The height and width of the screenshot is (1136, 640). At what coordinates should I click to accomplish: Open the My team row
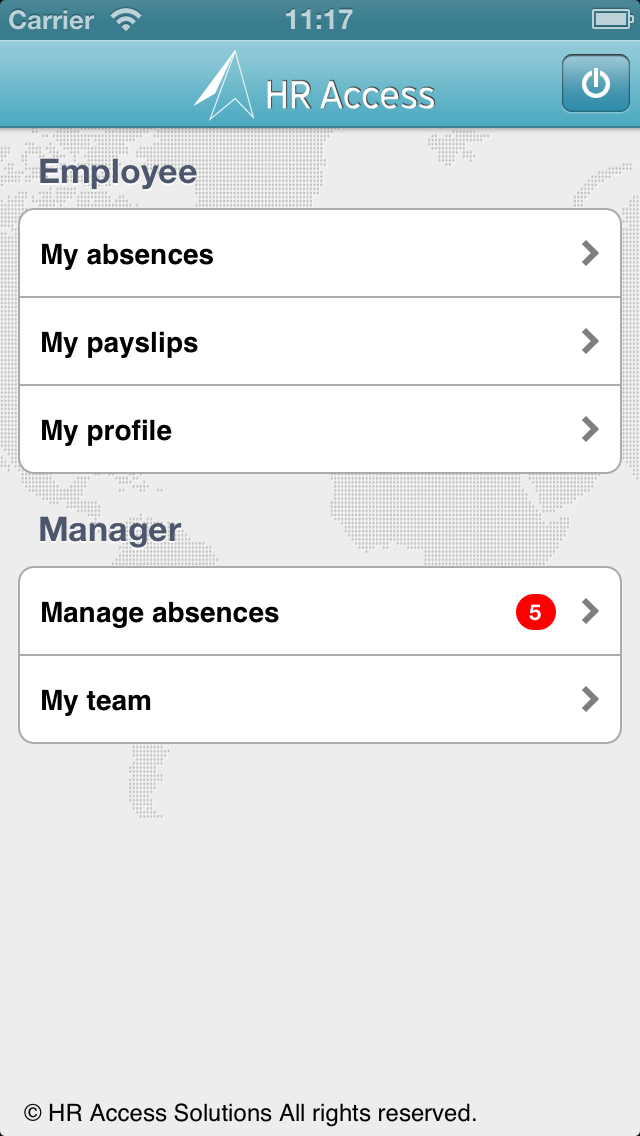(x=320, y=699)
